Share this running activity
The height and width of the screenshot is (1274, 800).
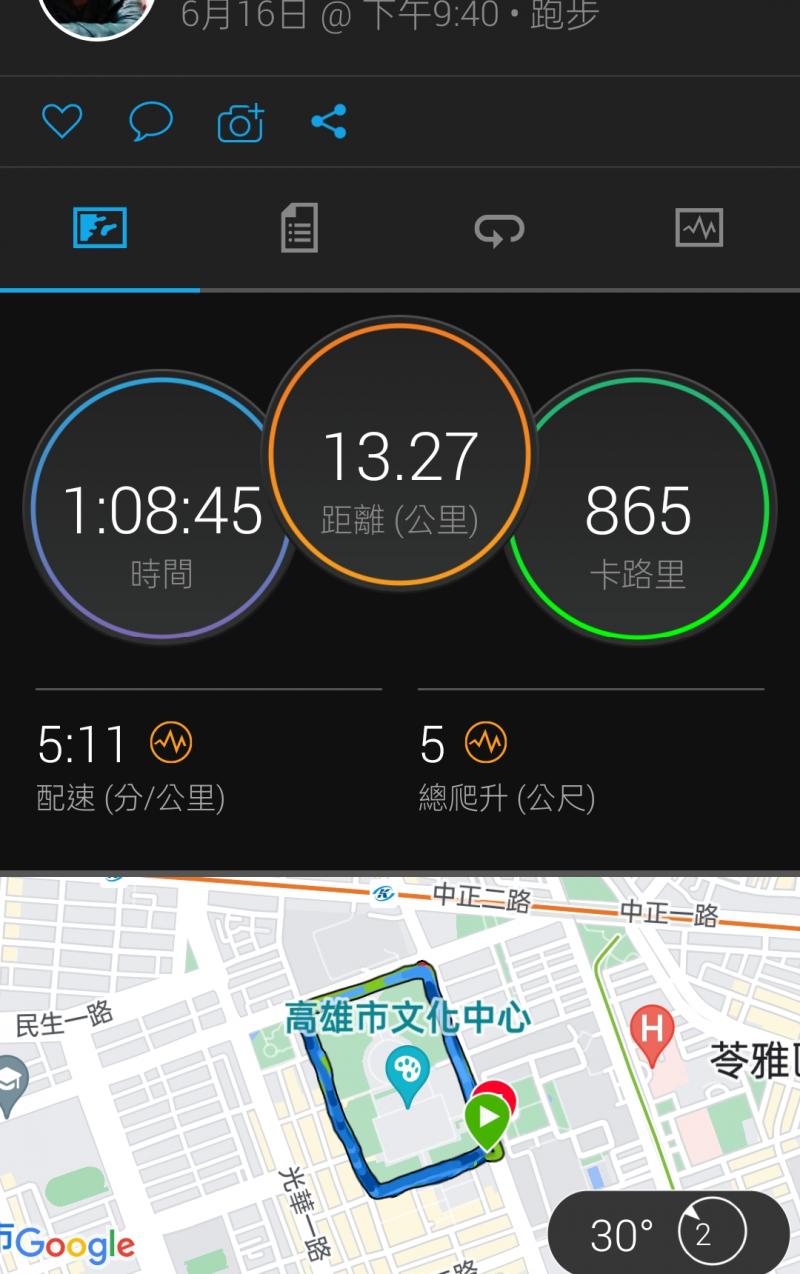coord(328,122)
